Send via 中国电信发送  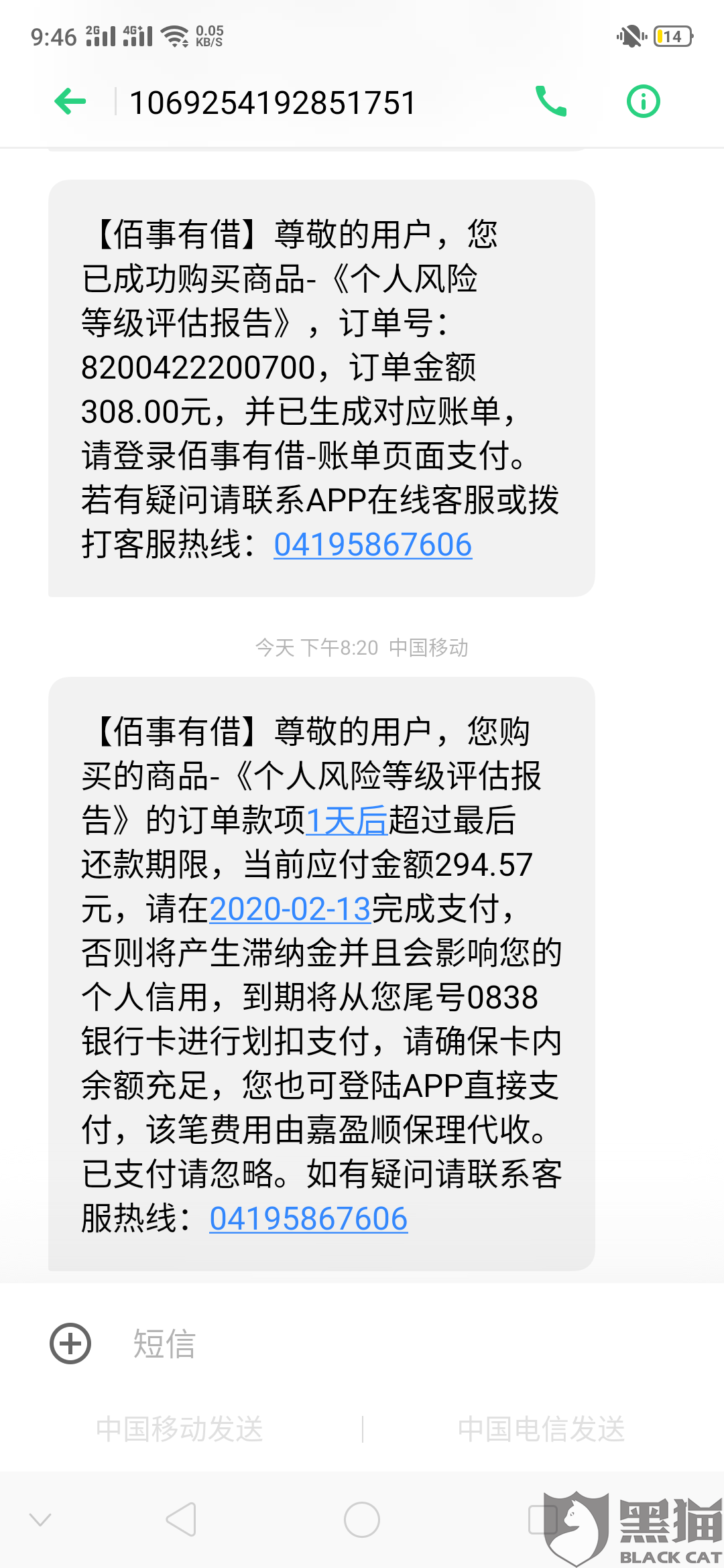[542, 1429]
